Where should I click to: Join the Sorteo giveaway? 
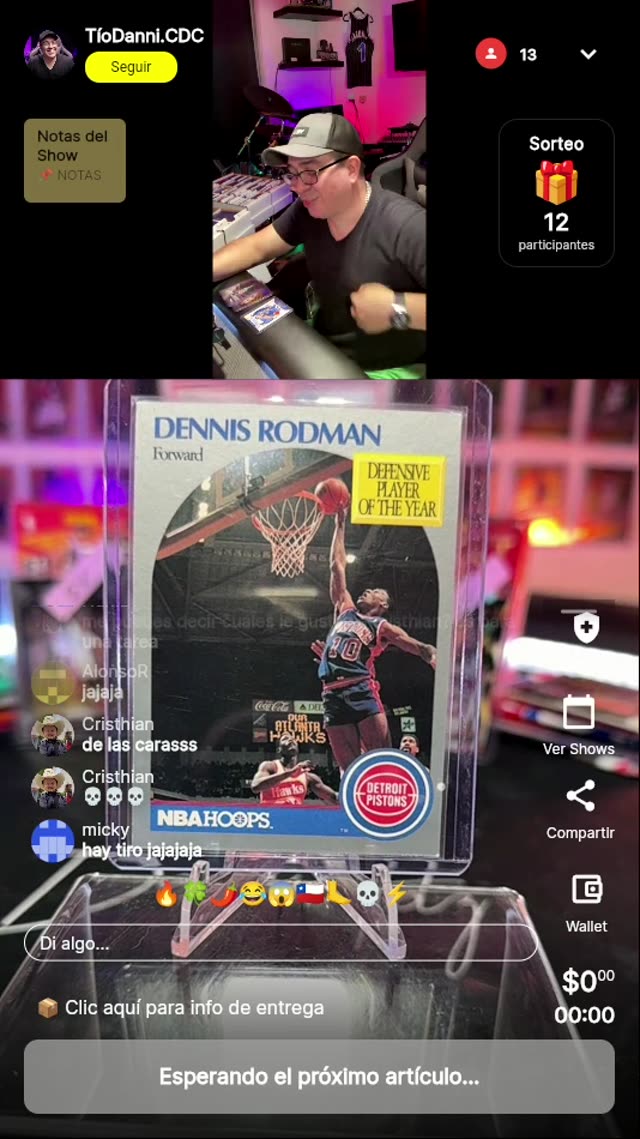[556, 193]
